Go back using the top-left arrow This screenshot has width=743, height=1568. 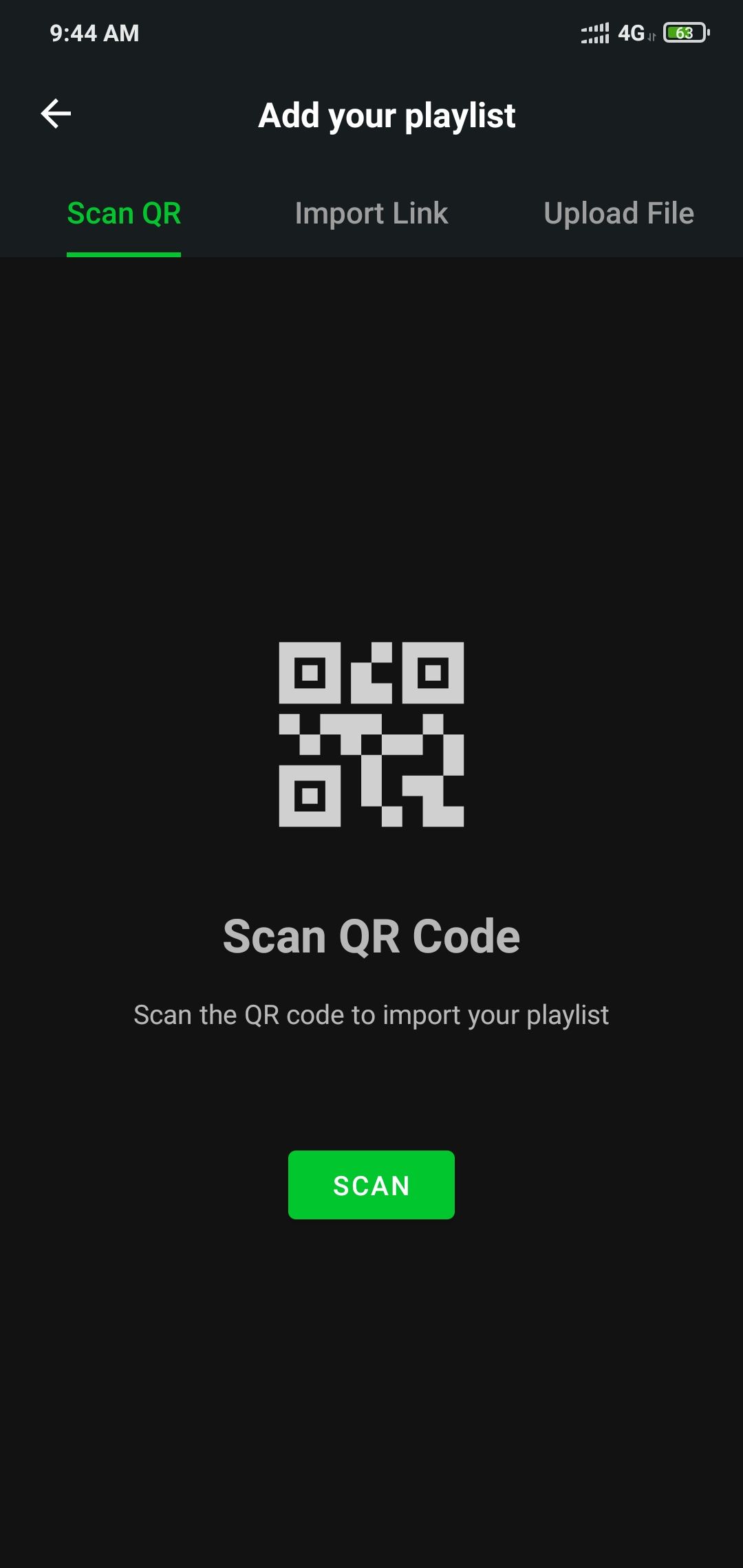point(56,114)
